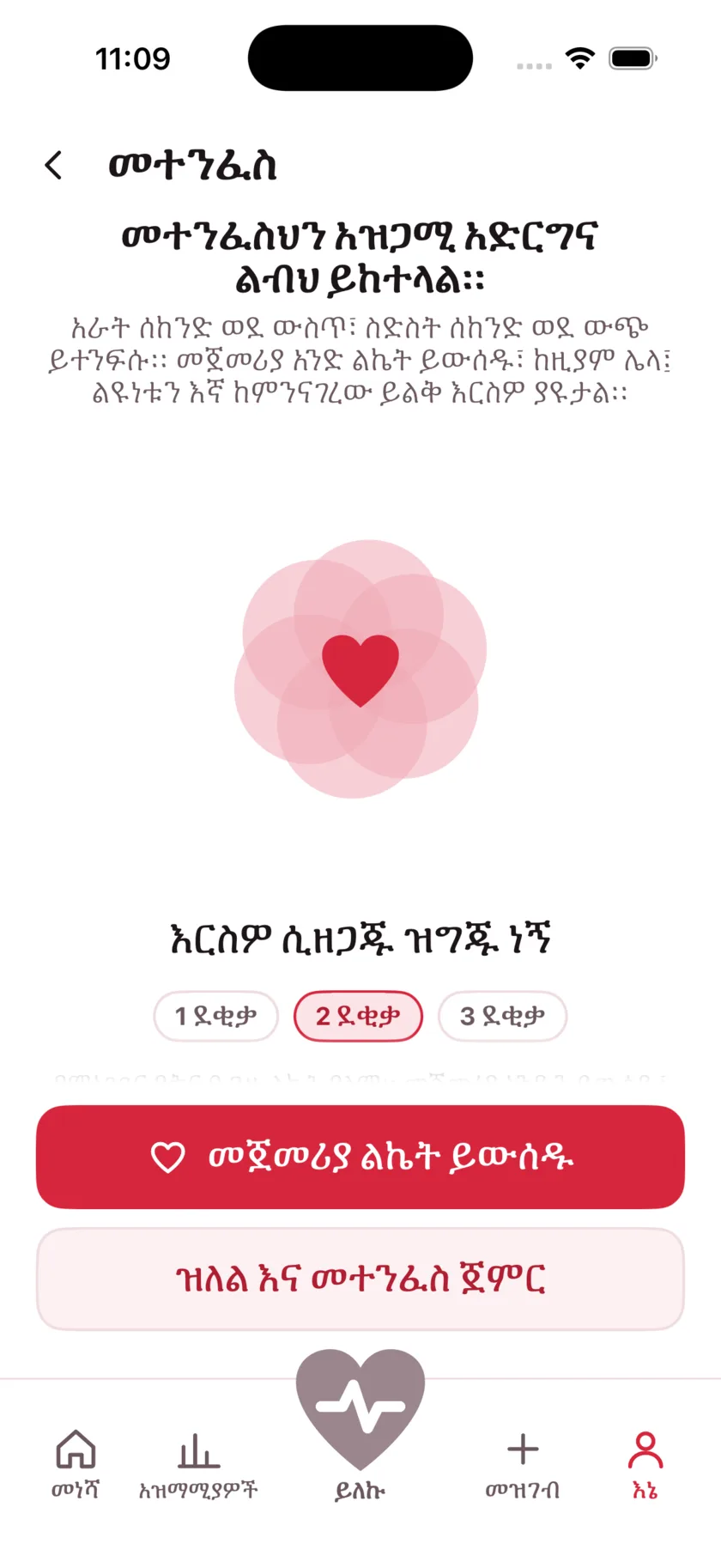Switch to the እኔ profile tab
The height and width of the screenshot is (1568, 721).
pyautogui.click(x=645, y=1464)
